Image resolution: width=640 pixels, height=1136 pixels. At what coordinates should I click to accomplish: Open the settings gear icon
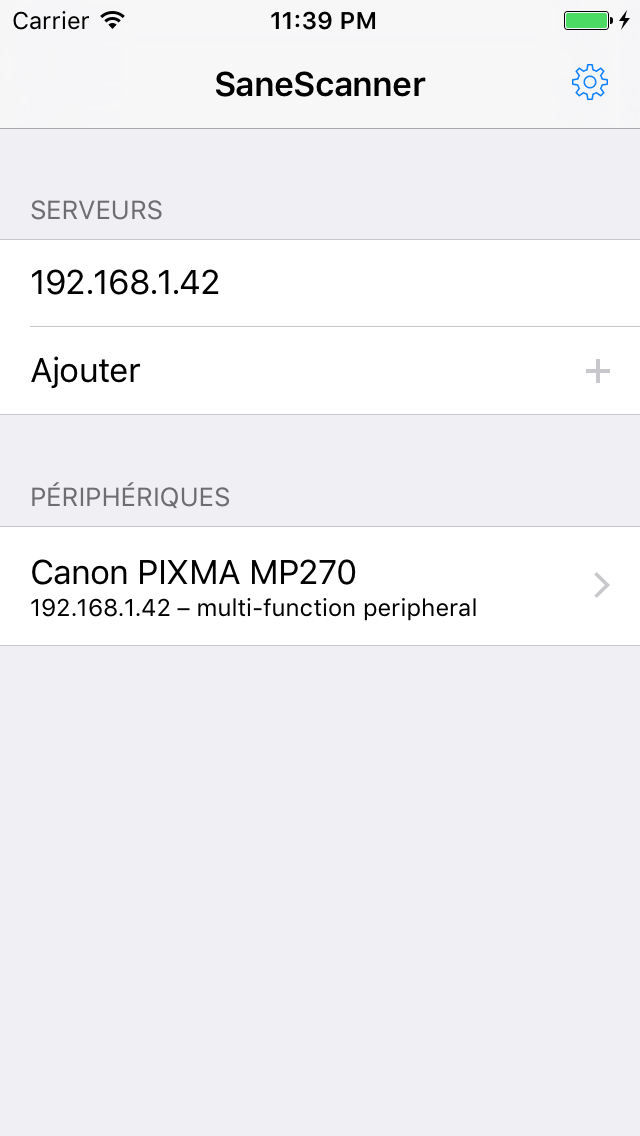click(x=589, y=83)
